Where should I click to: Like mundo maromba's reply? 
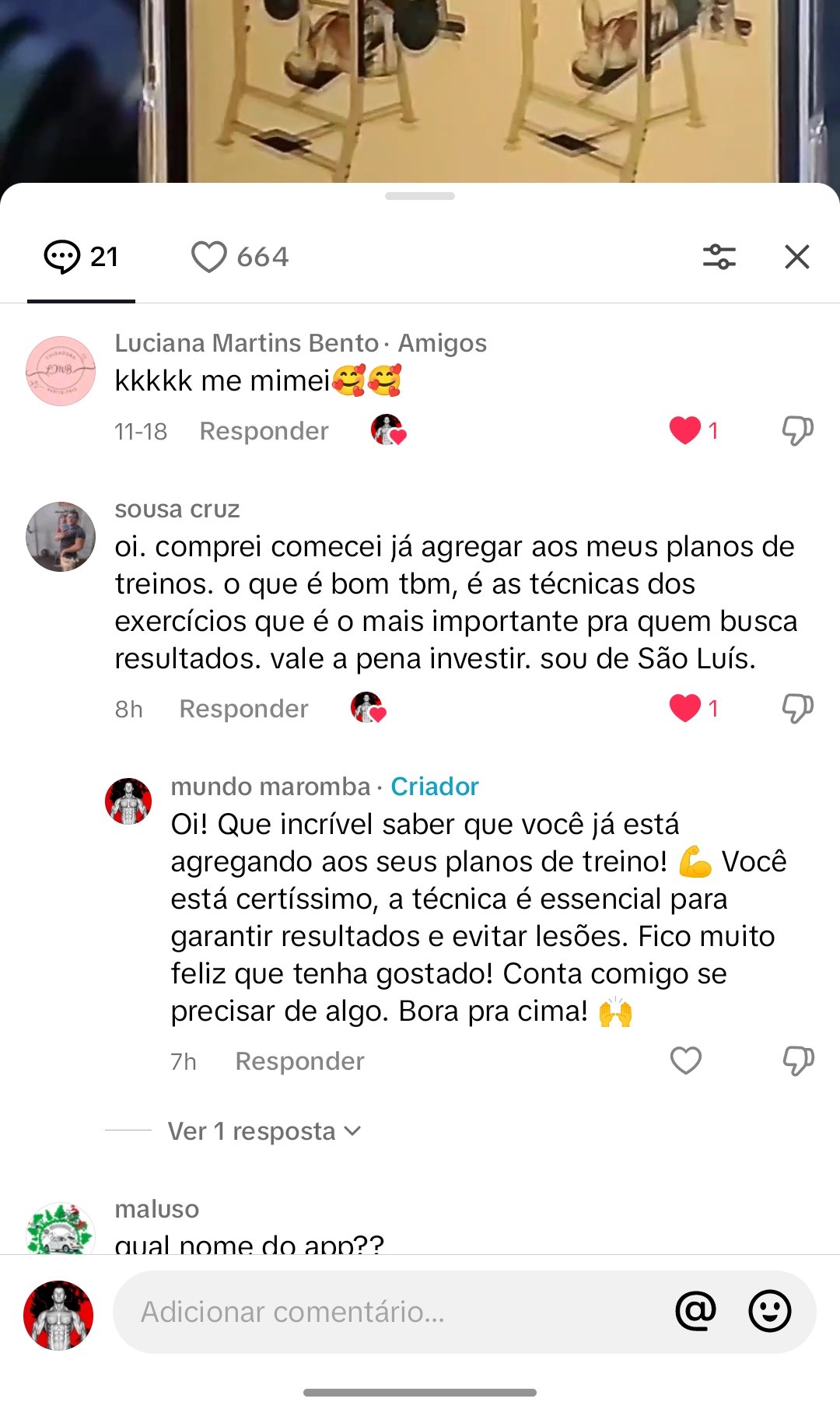[x=685, y=1060]
